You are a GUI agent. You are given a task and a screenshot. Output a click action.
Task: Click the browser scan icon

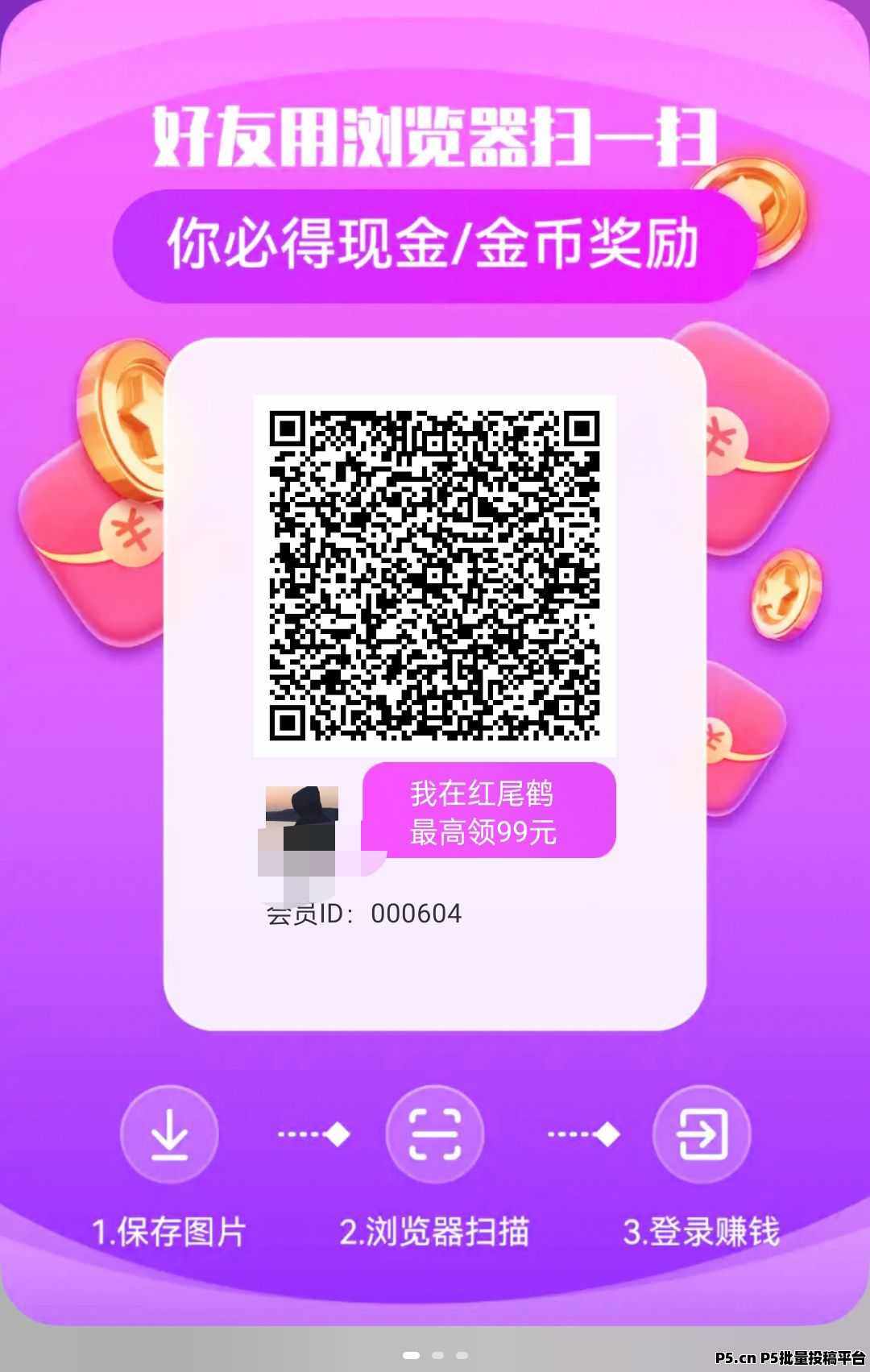(x=435, y=1132)
